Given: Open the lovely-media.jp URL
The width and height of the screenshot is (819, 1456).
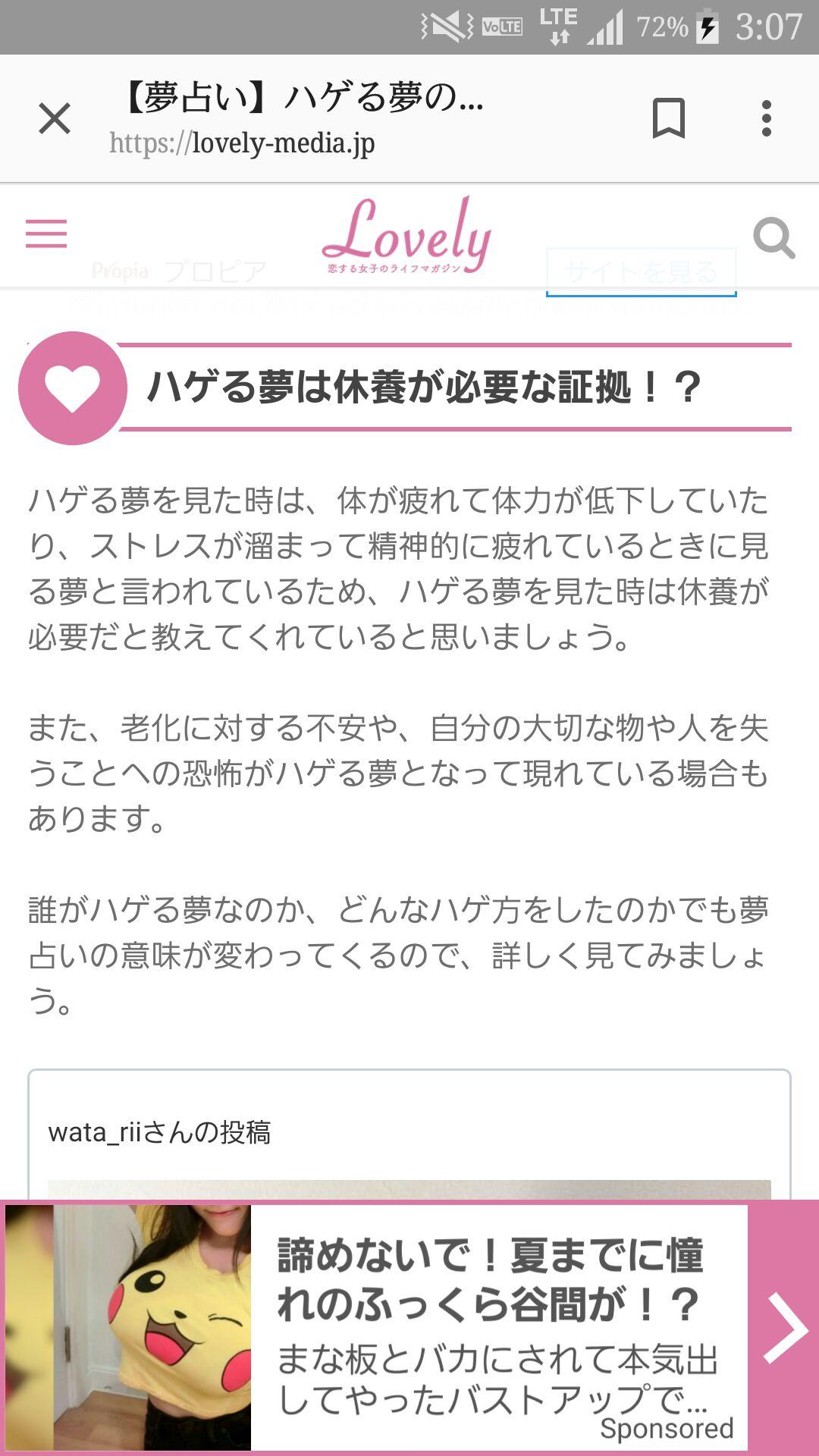Looking at the screenshot, I should click(243, 143).
